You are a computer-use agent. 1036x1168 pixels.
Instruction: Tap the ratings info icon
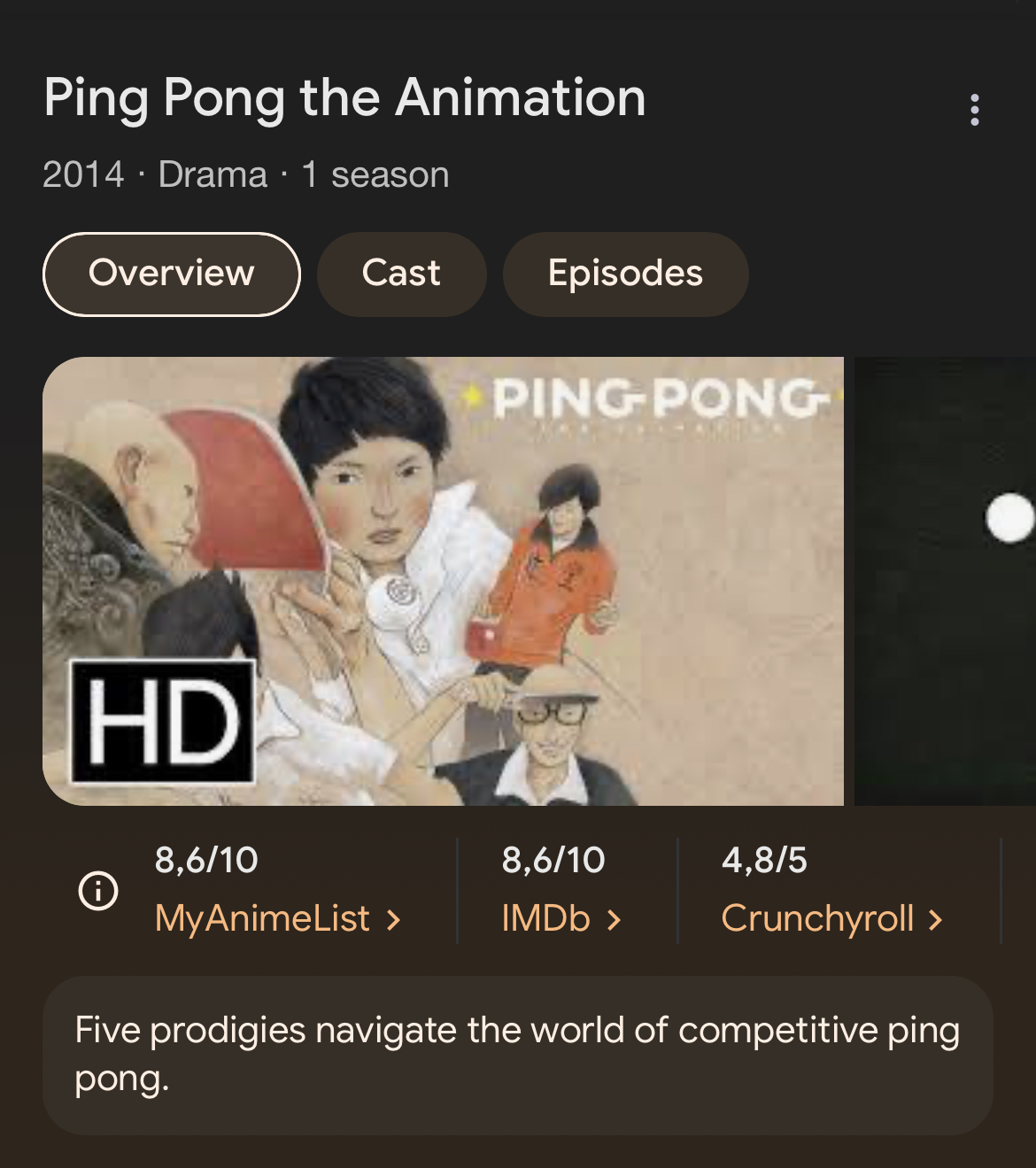point(98,890)
